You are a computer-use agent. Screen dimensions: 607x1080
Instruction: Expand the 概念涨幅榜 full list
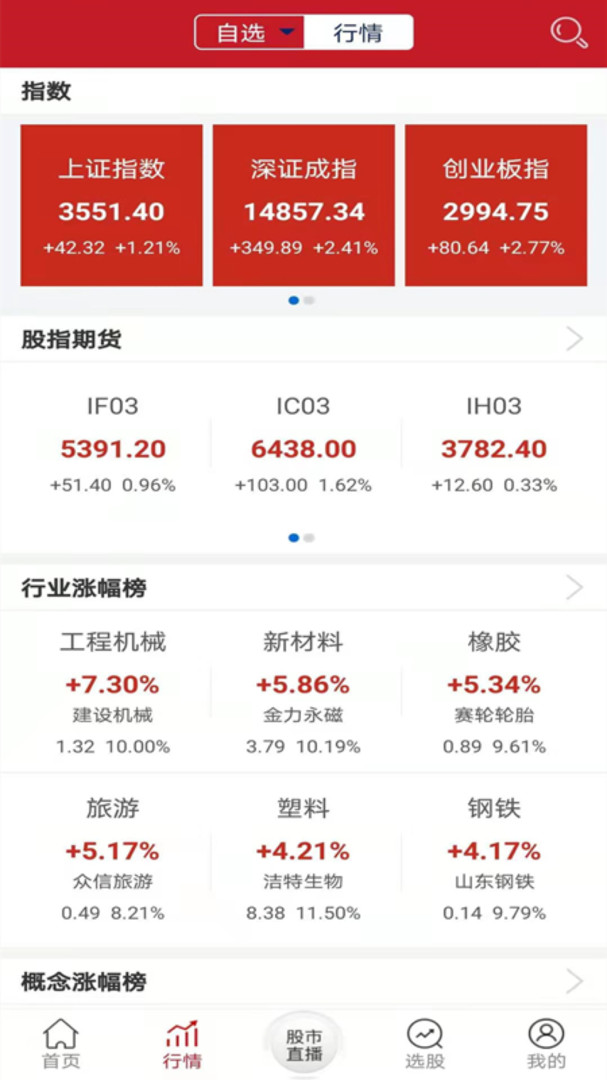[x=574, y=982]
